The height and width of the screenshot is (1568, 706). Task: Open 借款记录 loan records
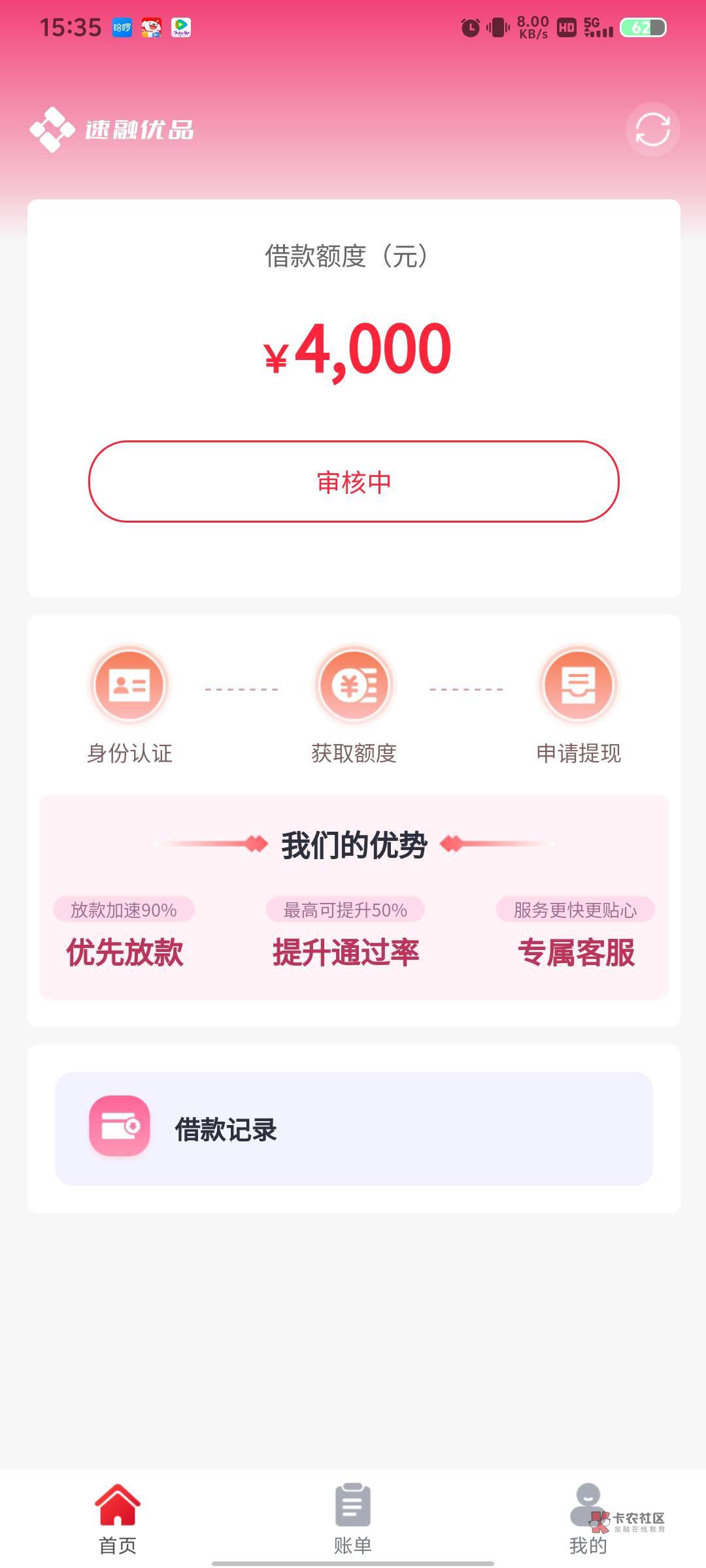[x=354, y=1129]
